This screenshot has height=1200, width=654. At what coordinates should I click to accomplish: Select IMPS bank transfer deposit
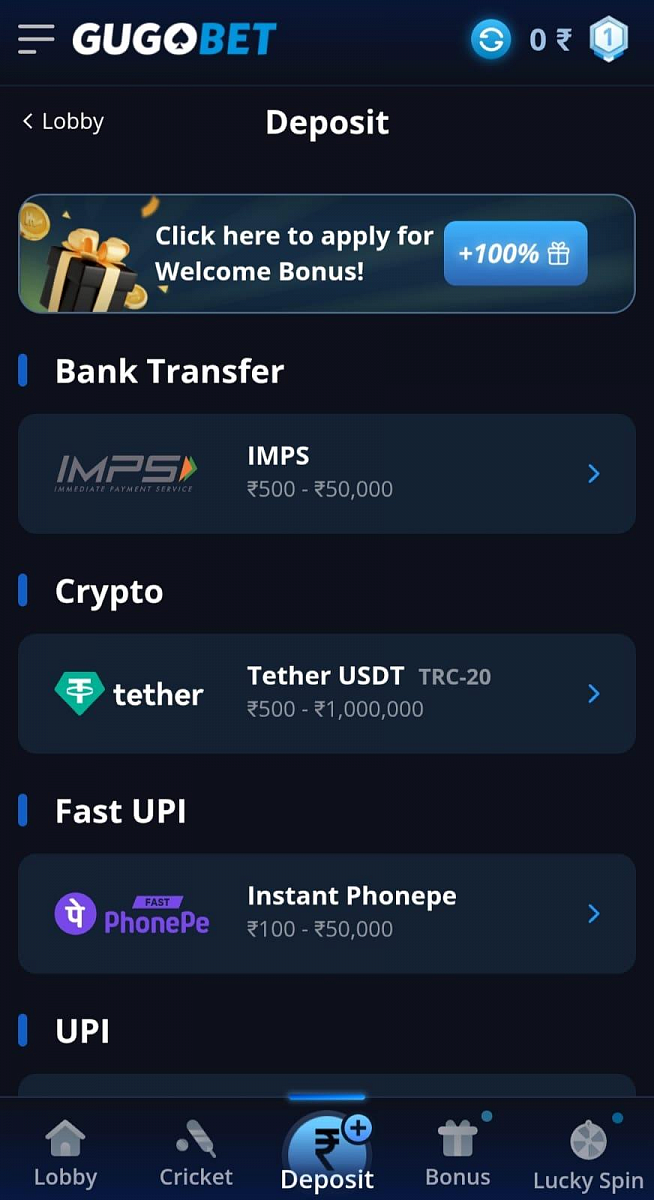click(327, 473)
